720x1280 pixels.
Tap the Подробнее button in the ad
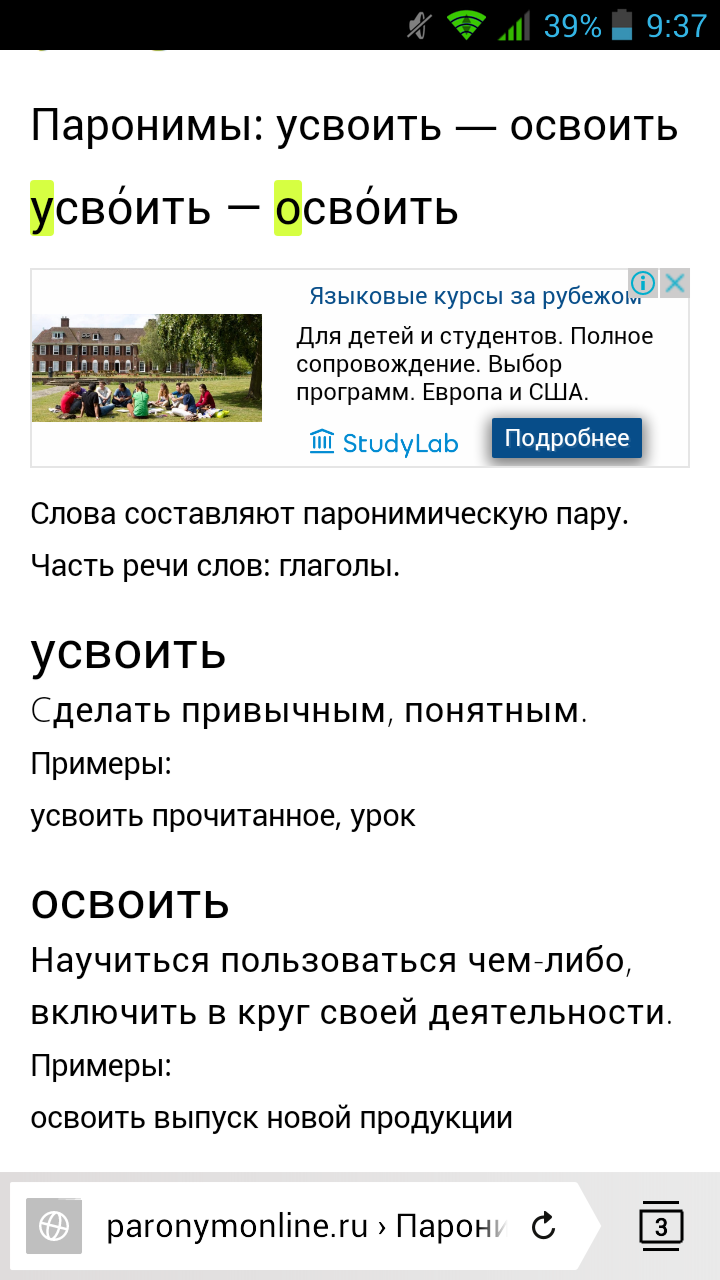(566, 438)
